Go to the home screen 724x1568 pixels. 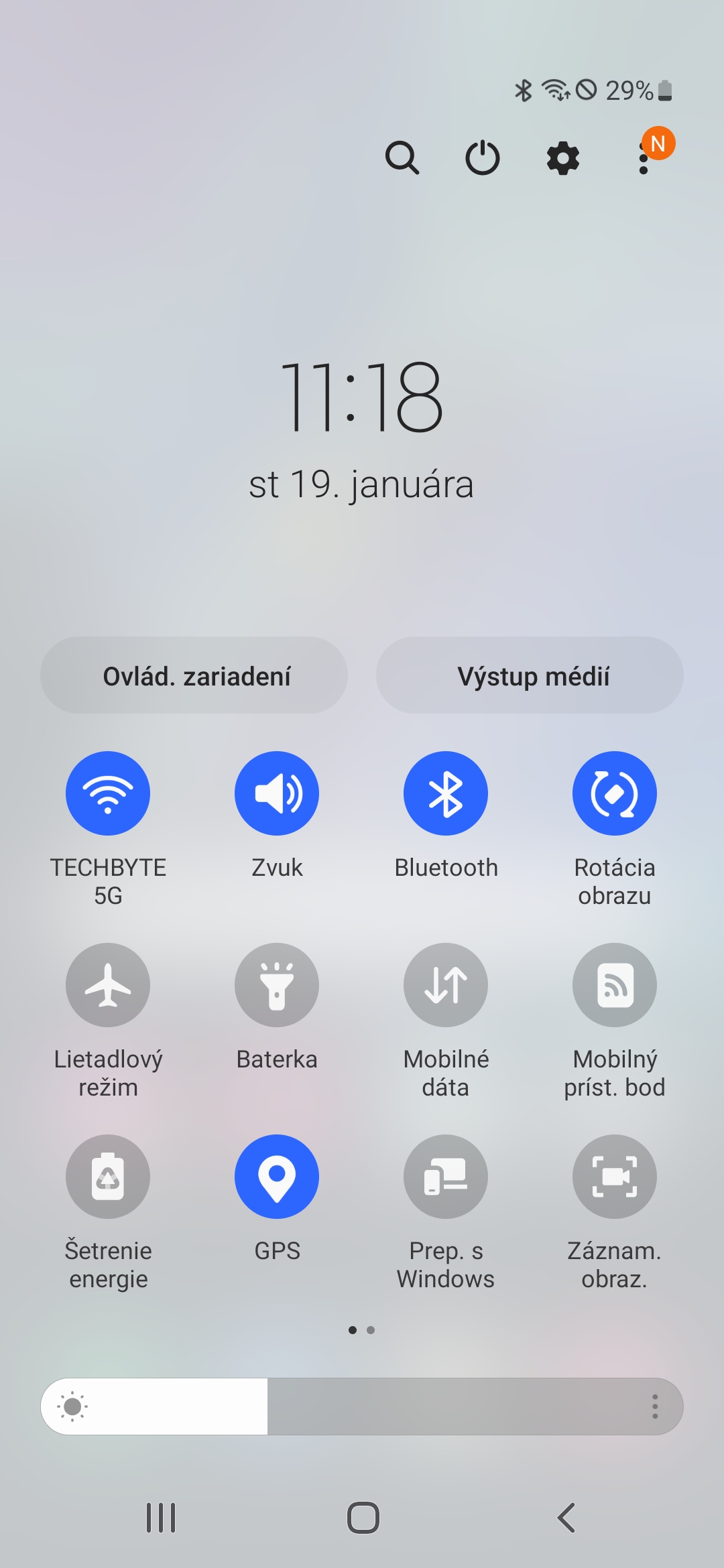363,1518
